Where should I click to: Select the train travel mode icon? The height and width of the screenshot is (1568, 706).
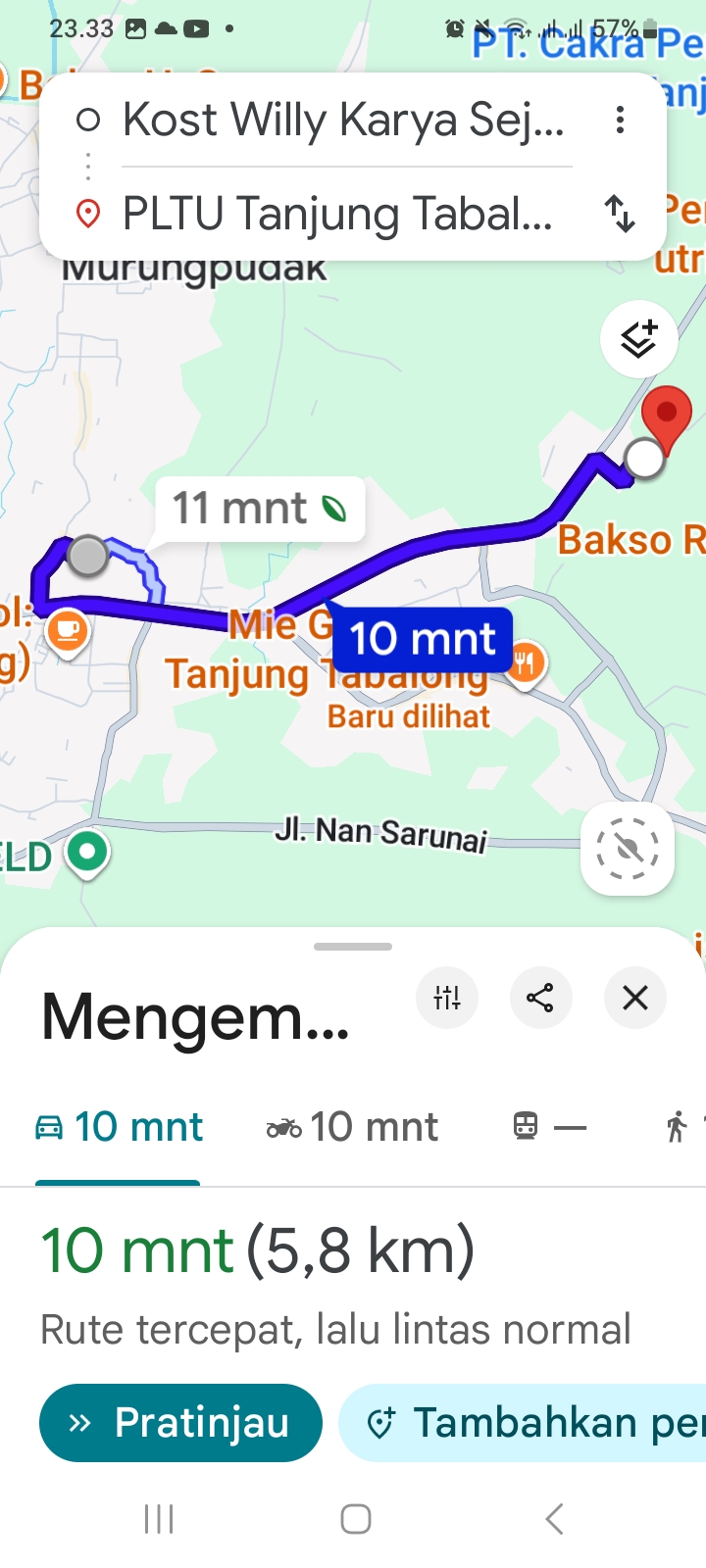click(527, 1126)
